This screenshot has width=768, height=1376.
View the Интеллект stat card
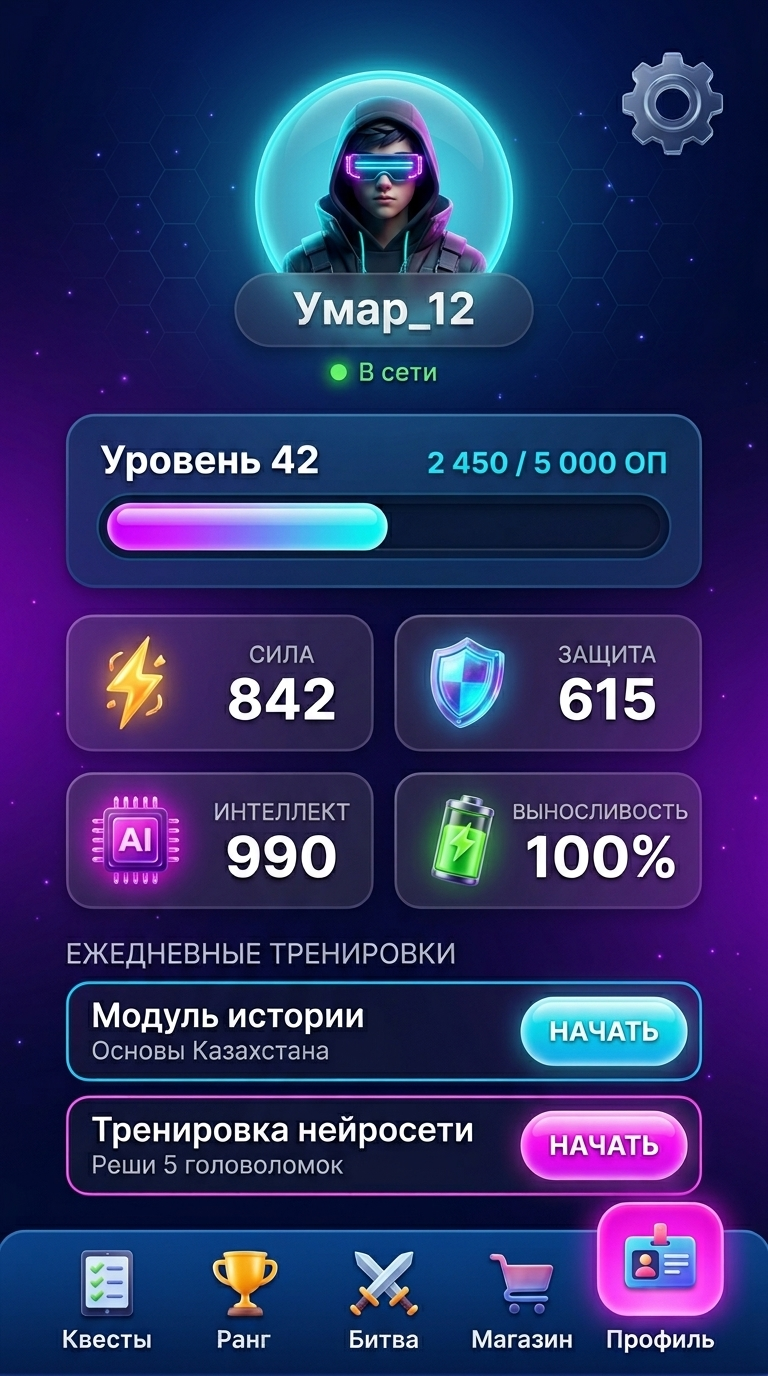click(219, 840)
